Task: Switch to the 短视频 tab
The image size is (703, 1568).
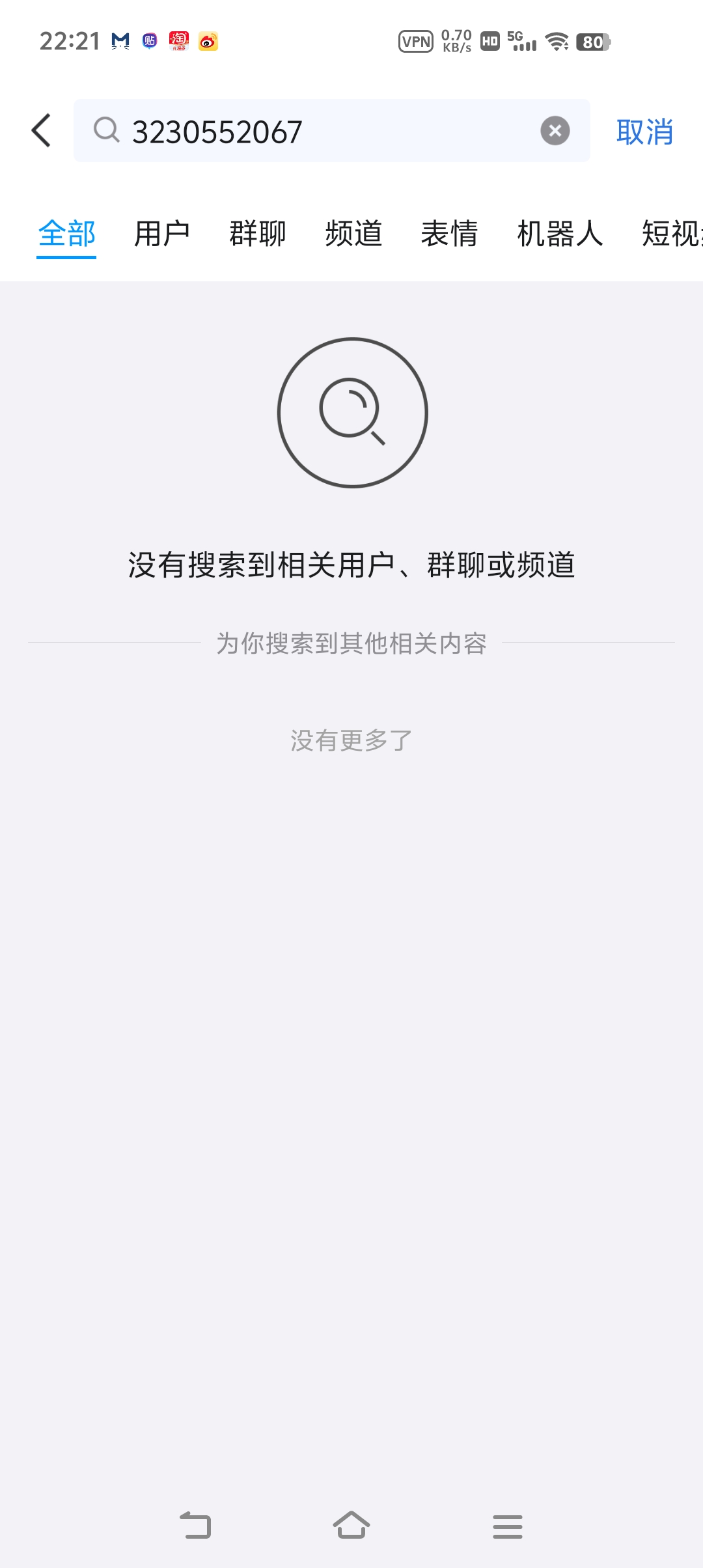Action: (672, 234)
